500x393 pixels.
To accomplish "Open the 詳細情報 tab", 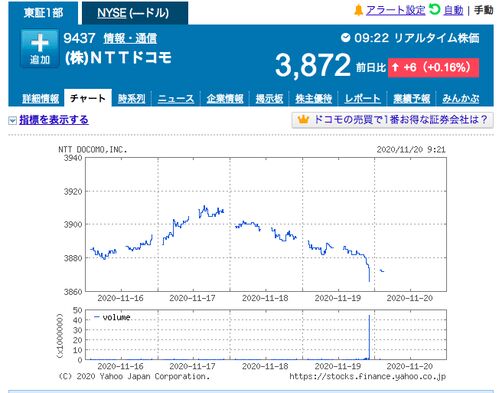I will coord(41,99).
